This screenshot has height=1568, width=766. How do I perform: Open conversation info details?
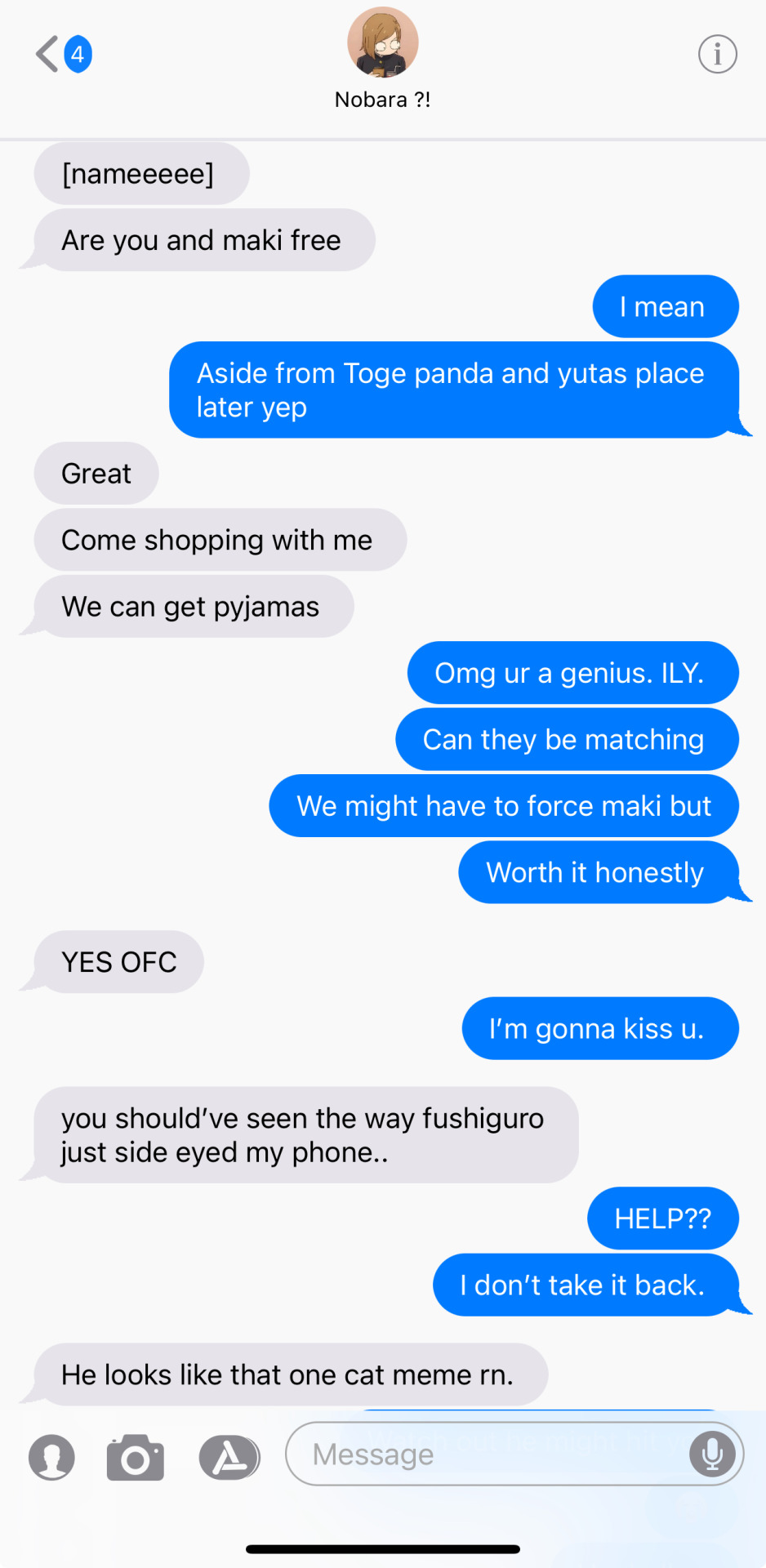tap(717, 55)
